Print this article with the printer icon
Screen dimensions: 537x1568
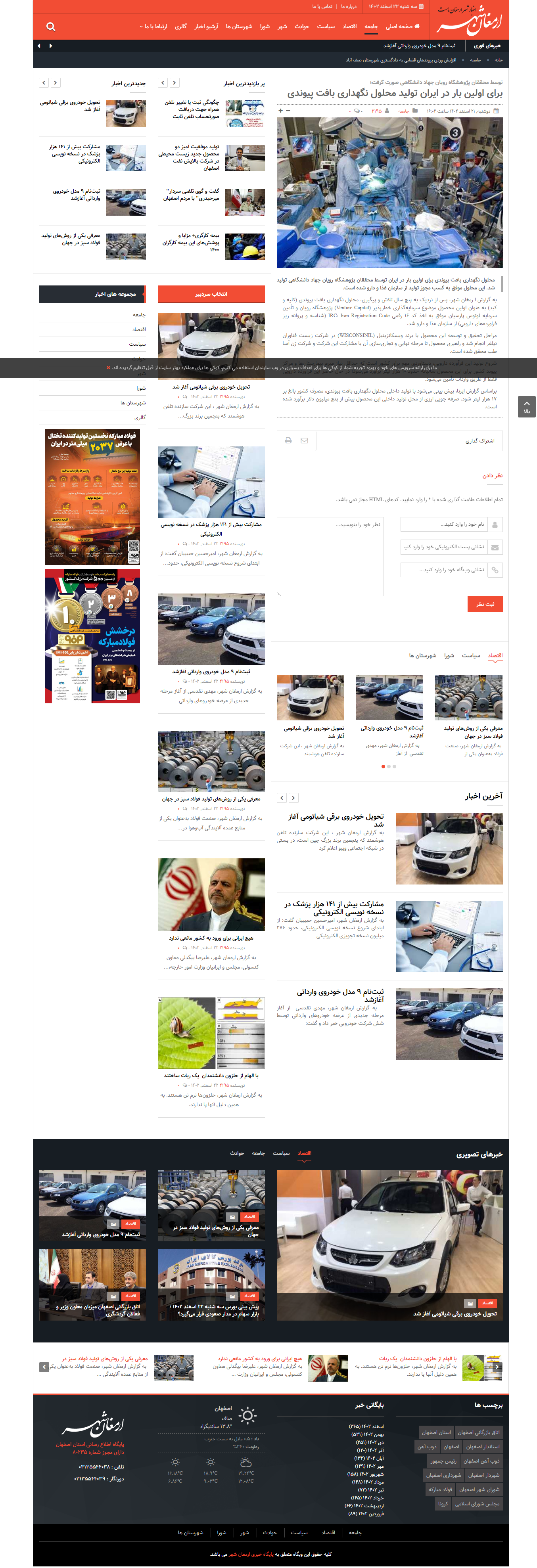288,440
